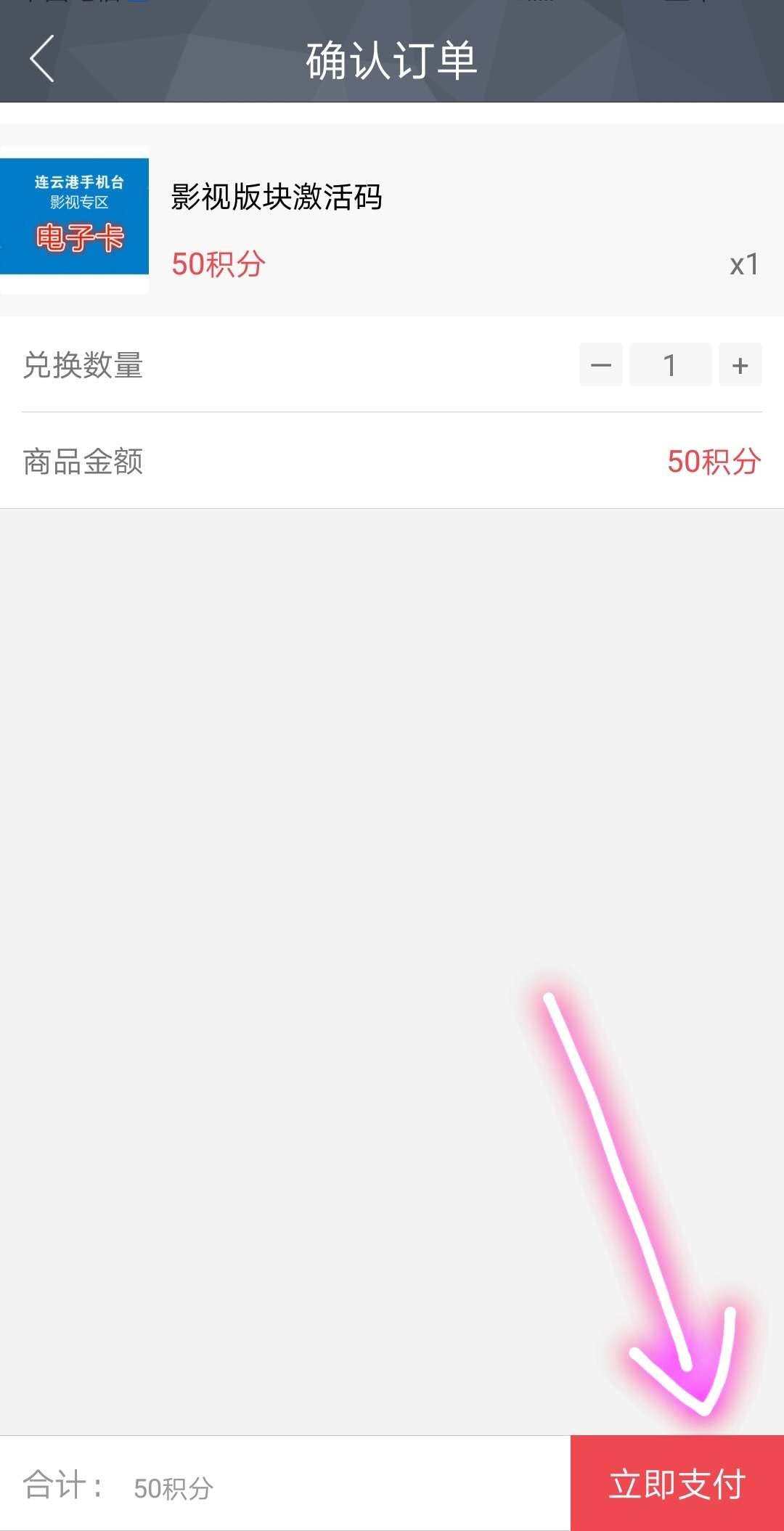
Task: Go back from the 确认订单 page
Action: (42, 59)
